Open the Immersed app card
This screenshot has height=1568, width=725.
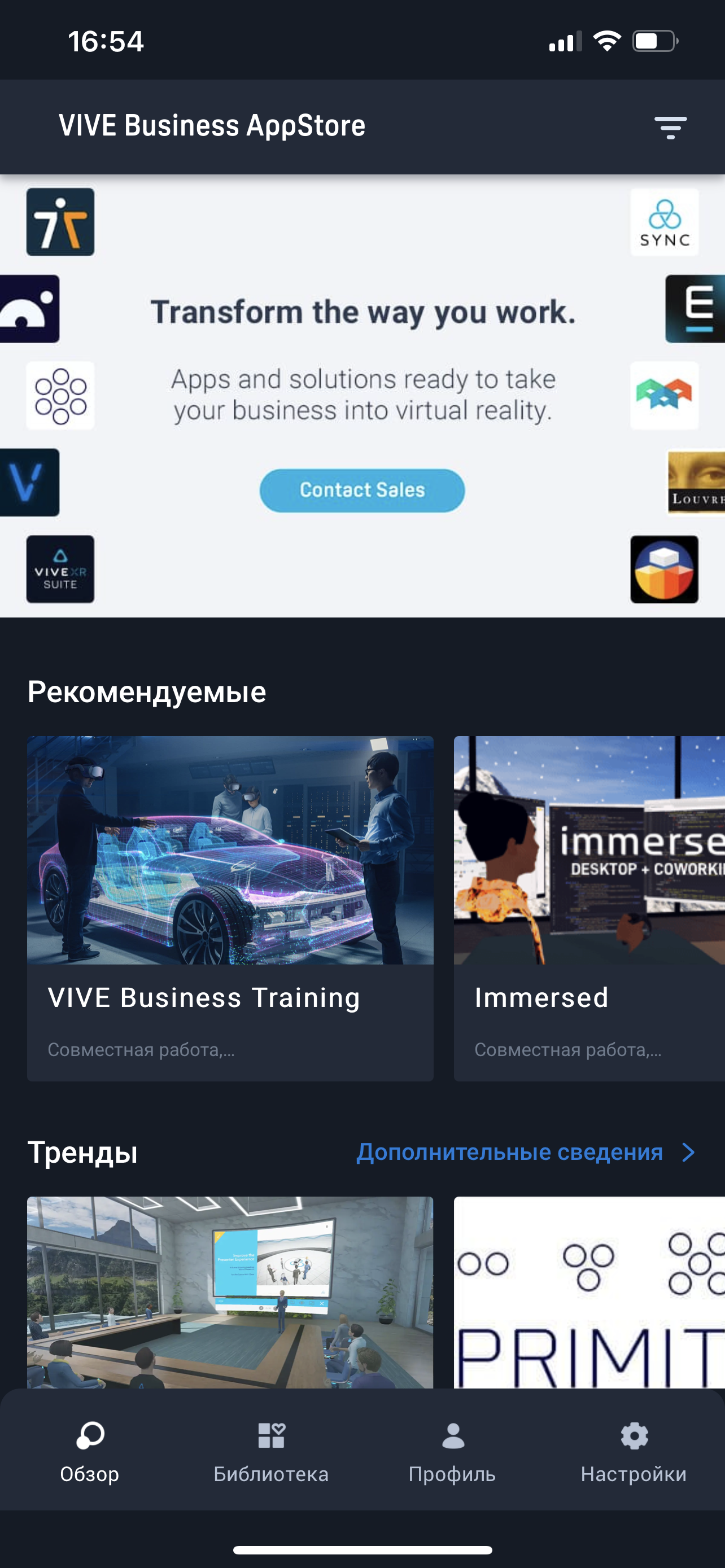coord(589,907)
